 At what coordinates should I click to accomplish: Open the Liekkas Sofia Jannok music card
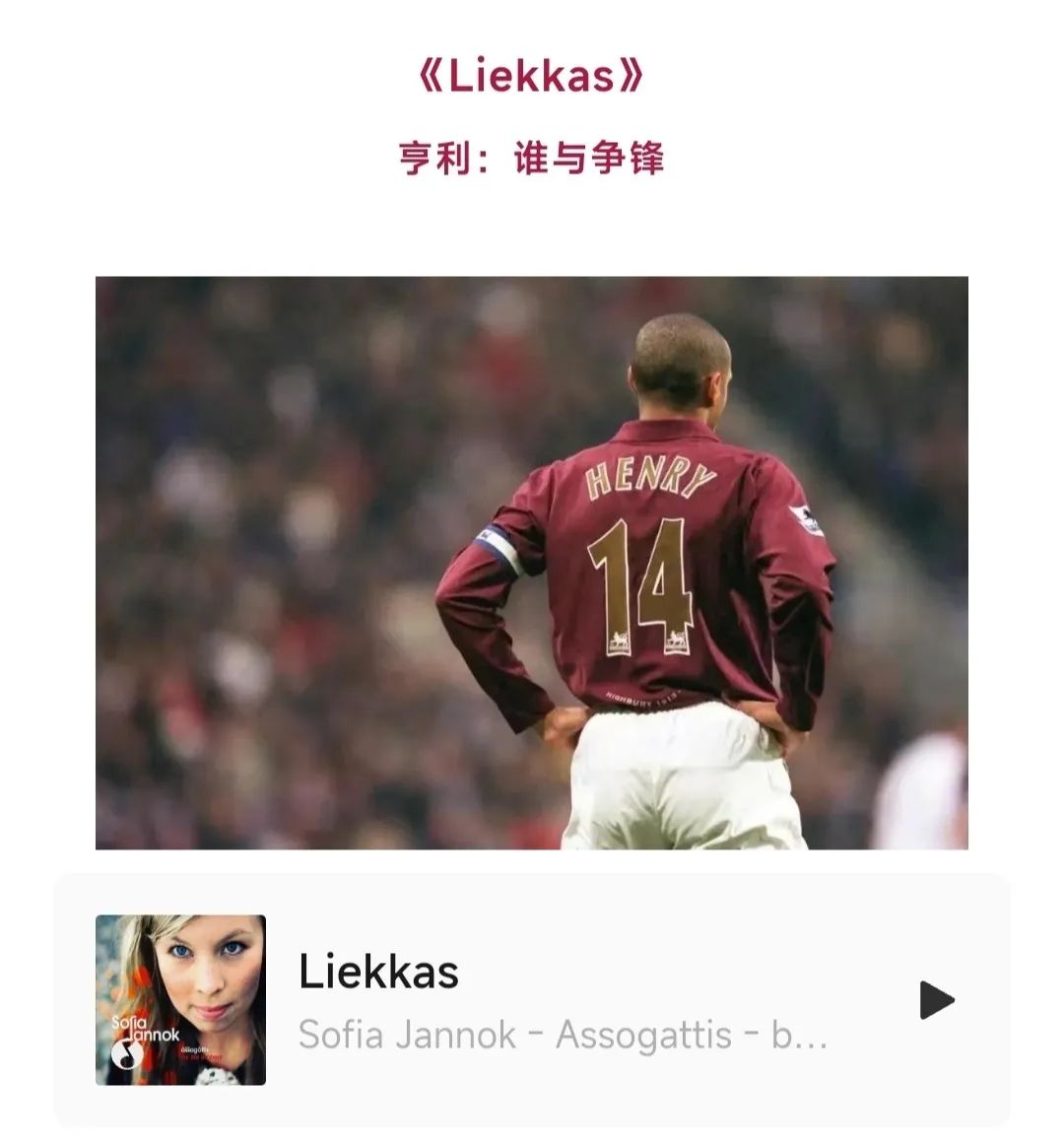(x=562, y=1001)
